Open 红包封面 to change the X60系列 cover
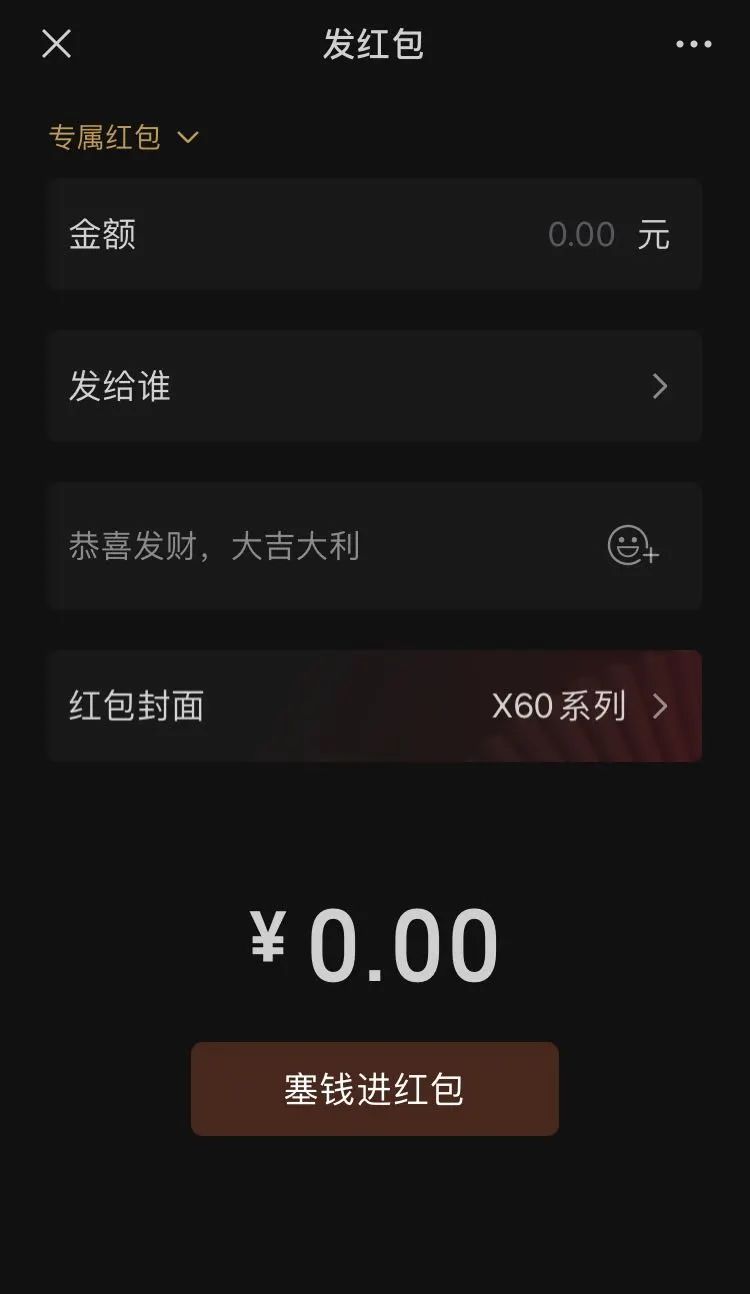This screenshot has height=1294, width=750. tap(374, 706)
